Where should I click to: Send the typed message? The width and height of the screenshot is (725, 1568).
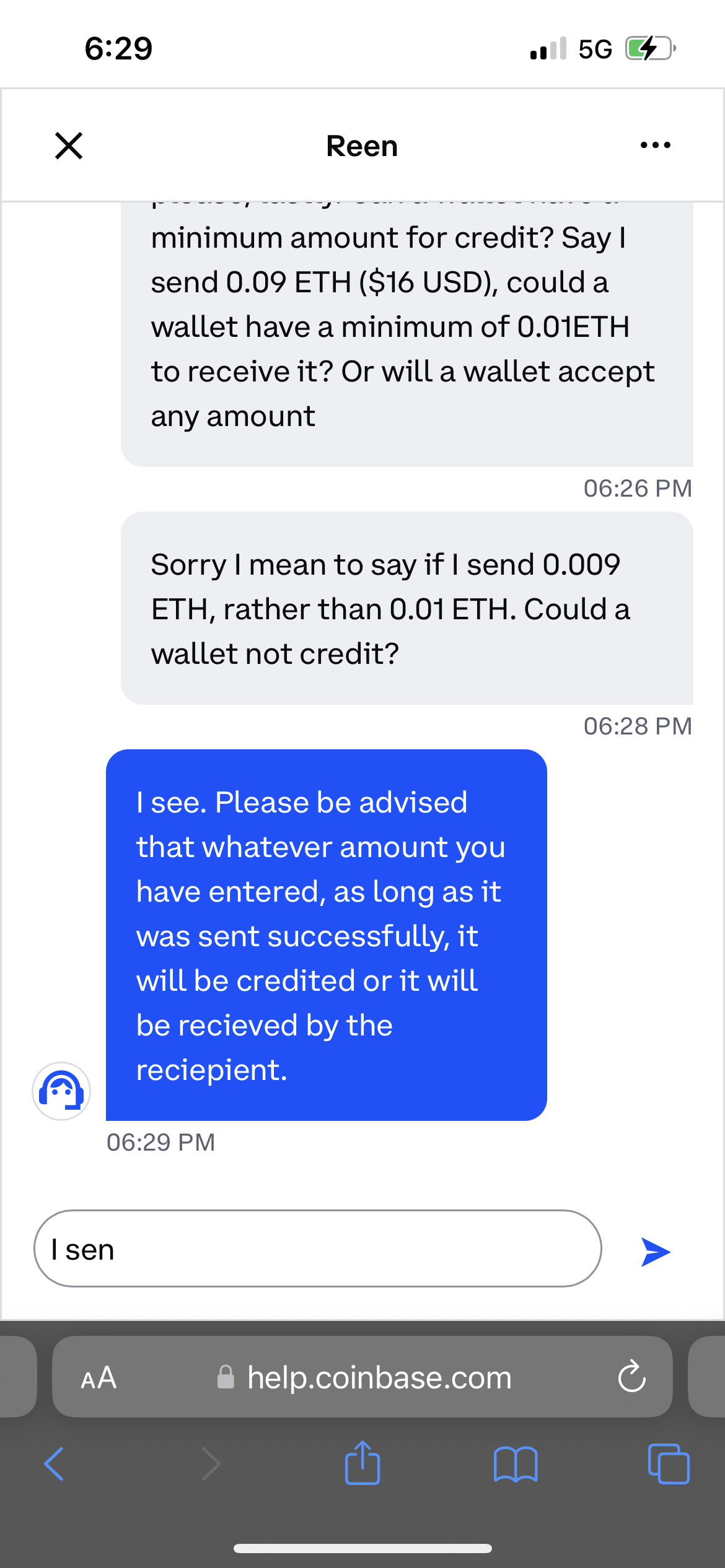pos(656,1252)
